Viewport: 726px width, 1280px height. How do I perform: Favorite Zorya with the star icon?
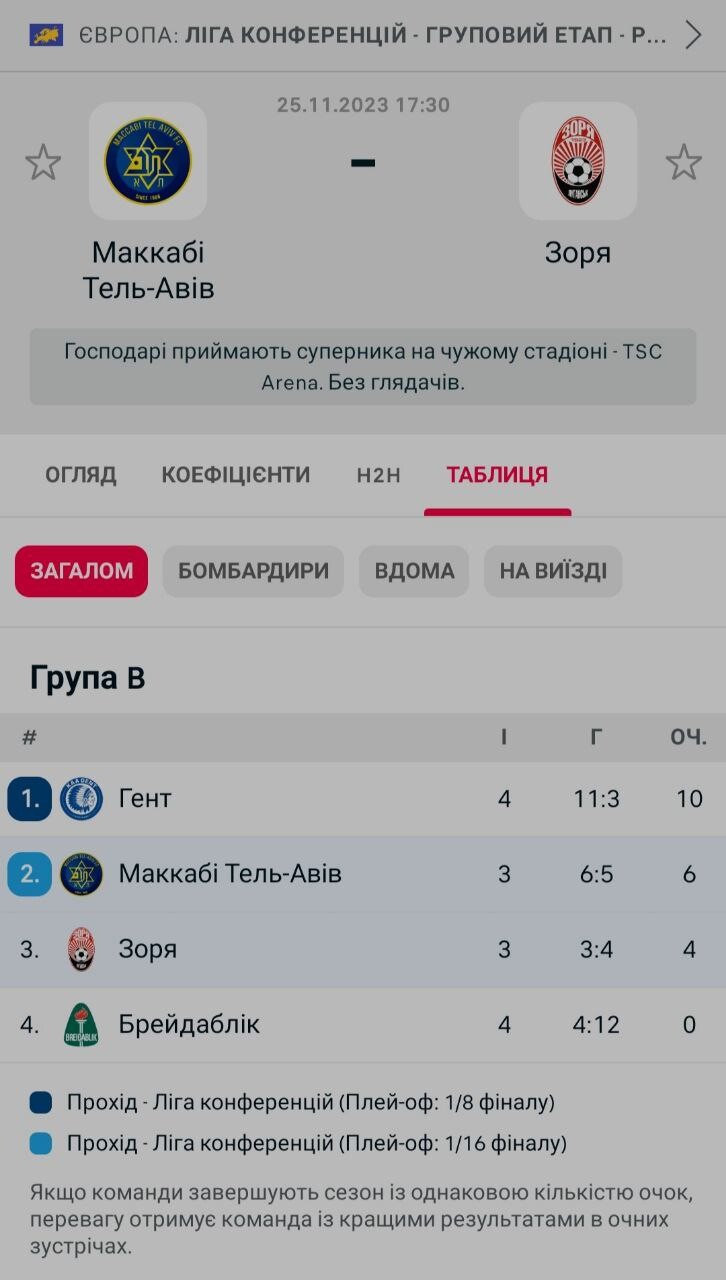tap(684, 162)
